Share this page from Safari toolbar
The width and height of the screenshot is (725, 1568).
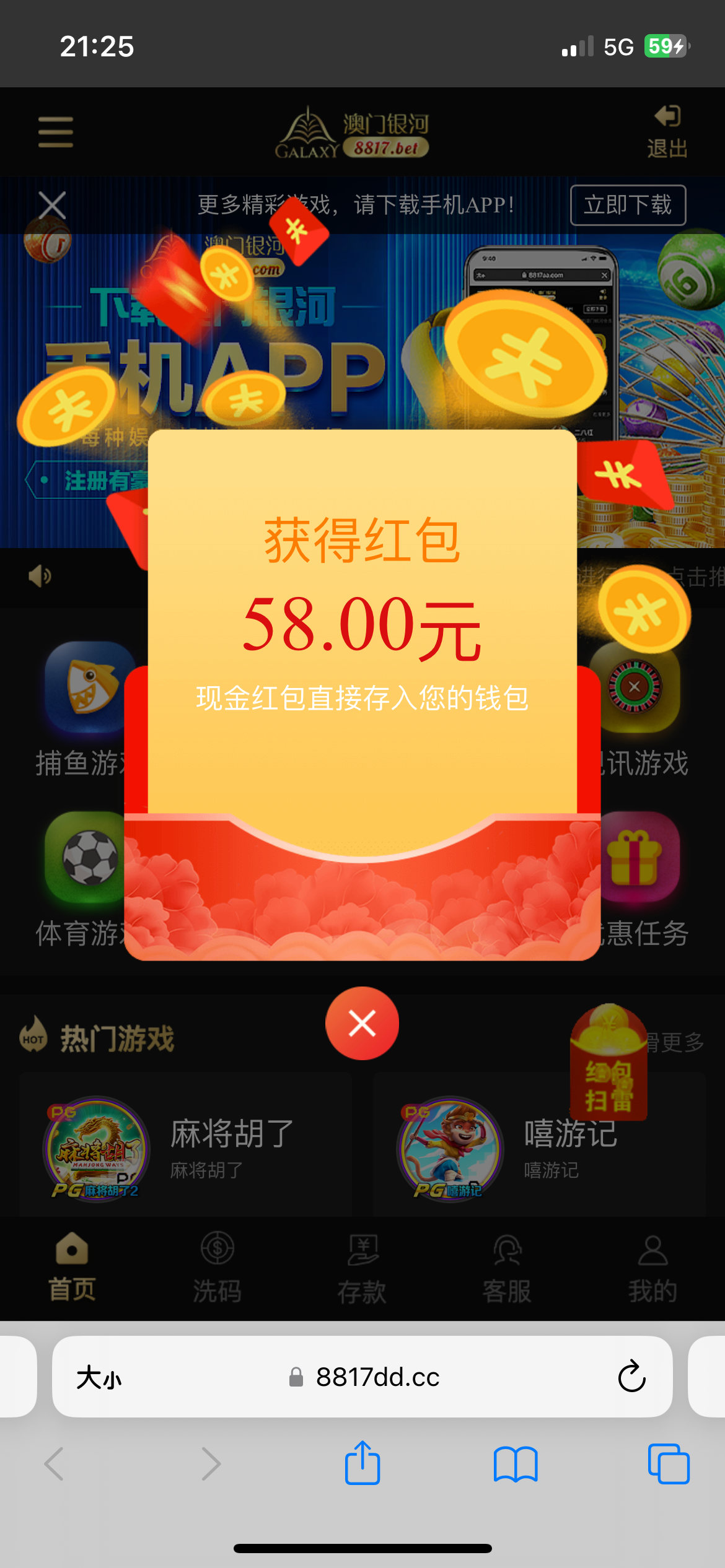tap(362, 1463)
